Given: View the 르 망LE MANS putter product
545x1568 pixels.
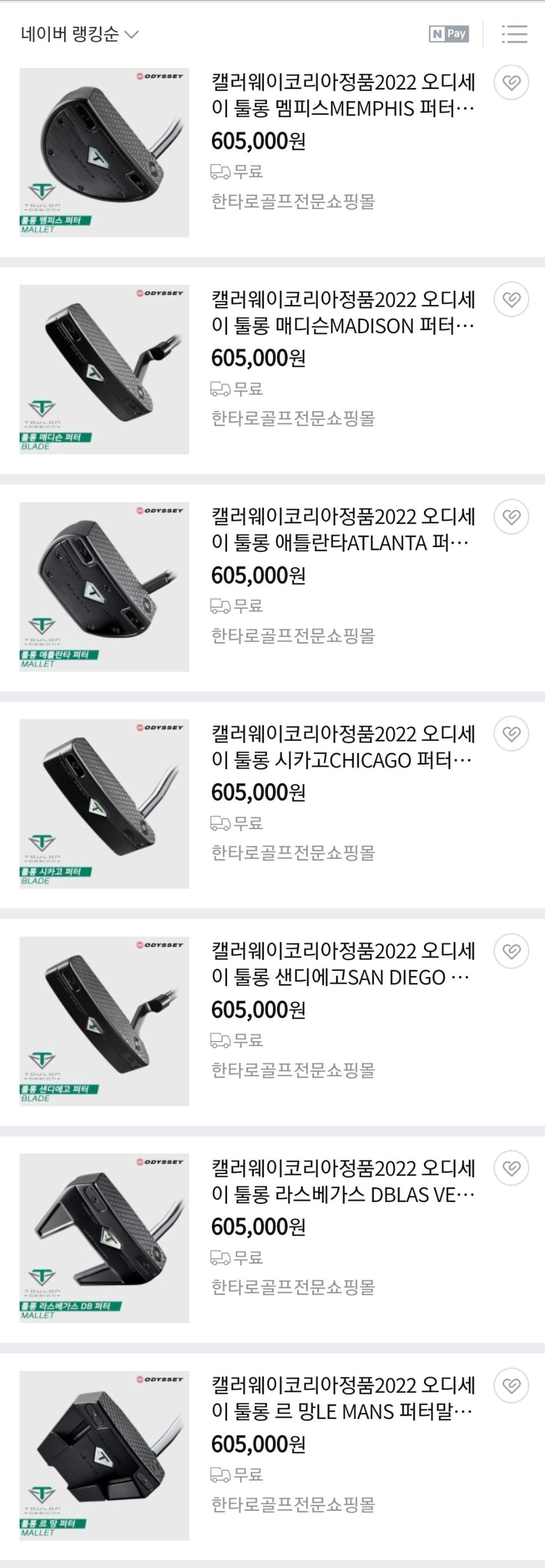Looking at the screenshot, I should pyautogui.click(x=342, y=1399).
